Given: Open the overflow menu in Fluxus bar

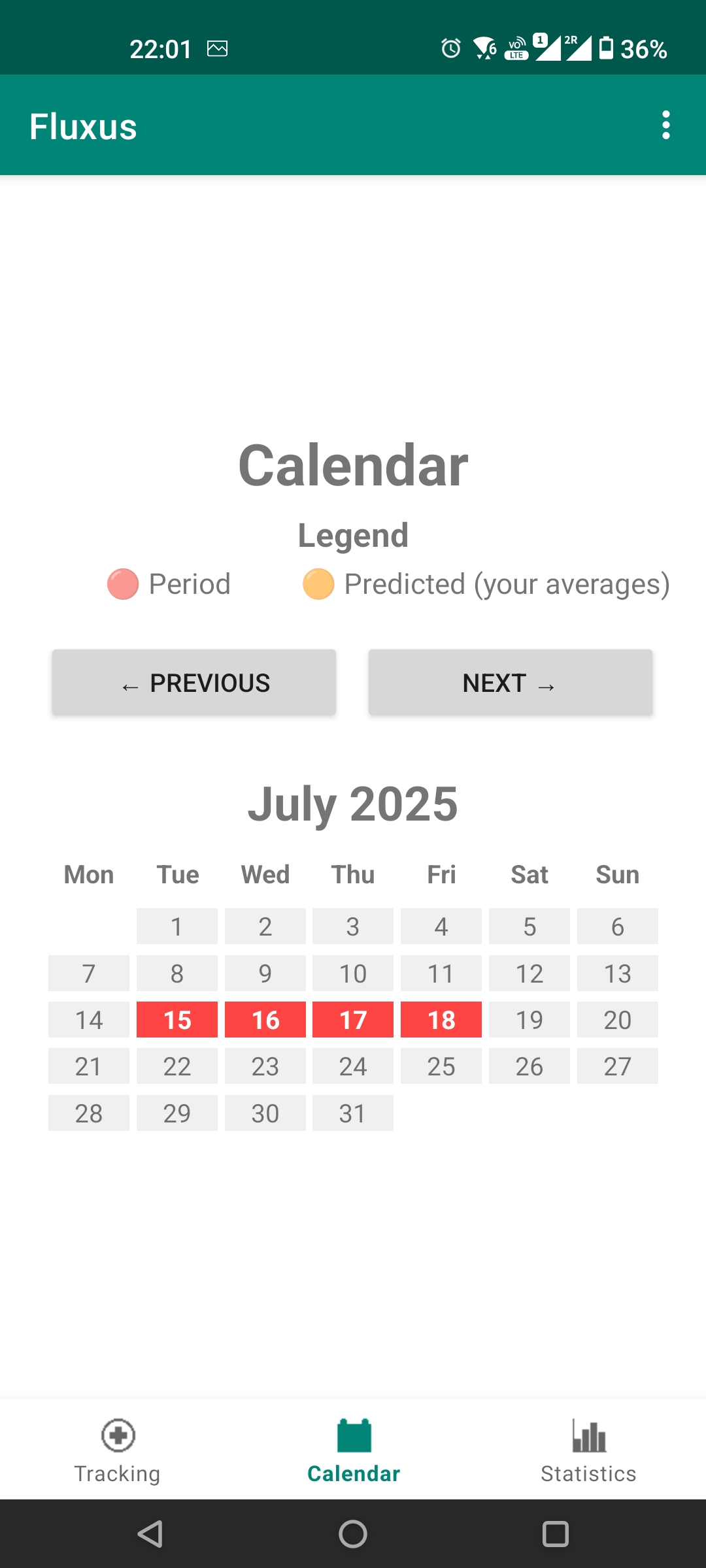Looking at the screenshot, I should point(665,125).
